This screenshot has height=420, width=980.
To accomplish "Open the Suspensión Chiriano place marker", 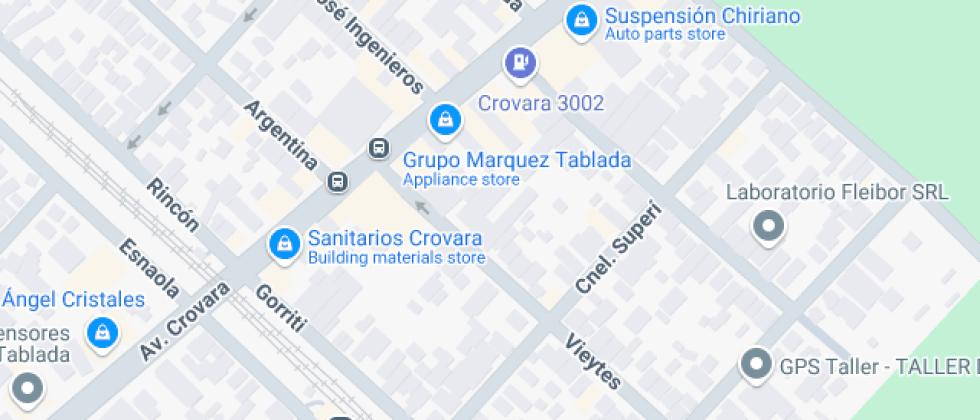I will coord(582,21).
